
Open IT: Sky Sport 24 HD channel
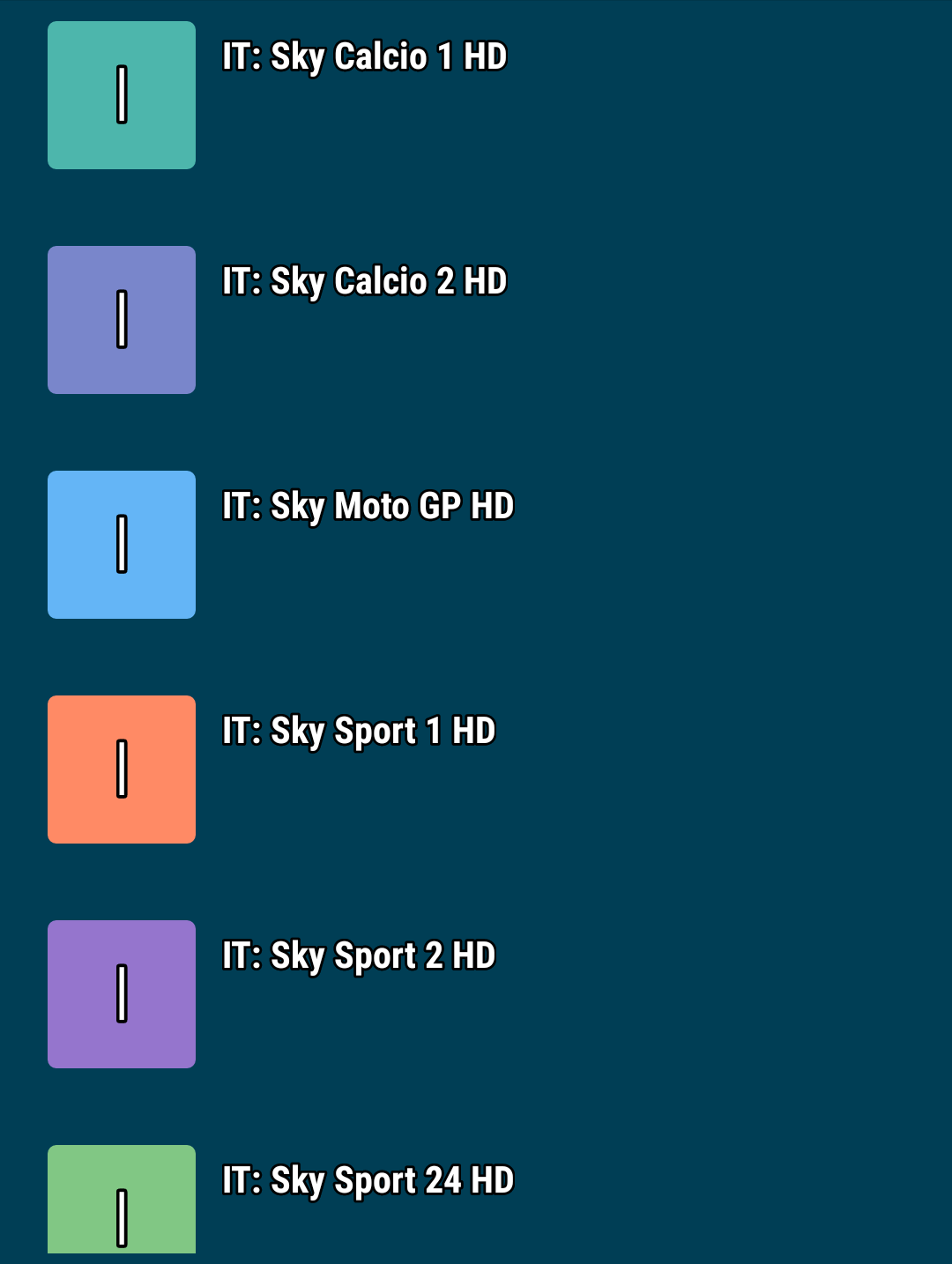[x=368, y=1181]
